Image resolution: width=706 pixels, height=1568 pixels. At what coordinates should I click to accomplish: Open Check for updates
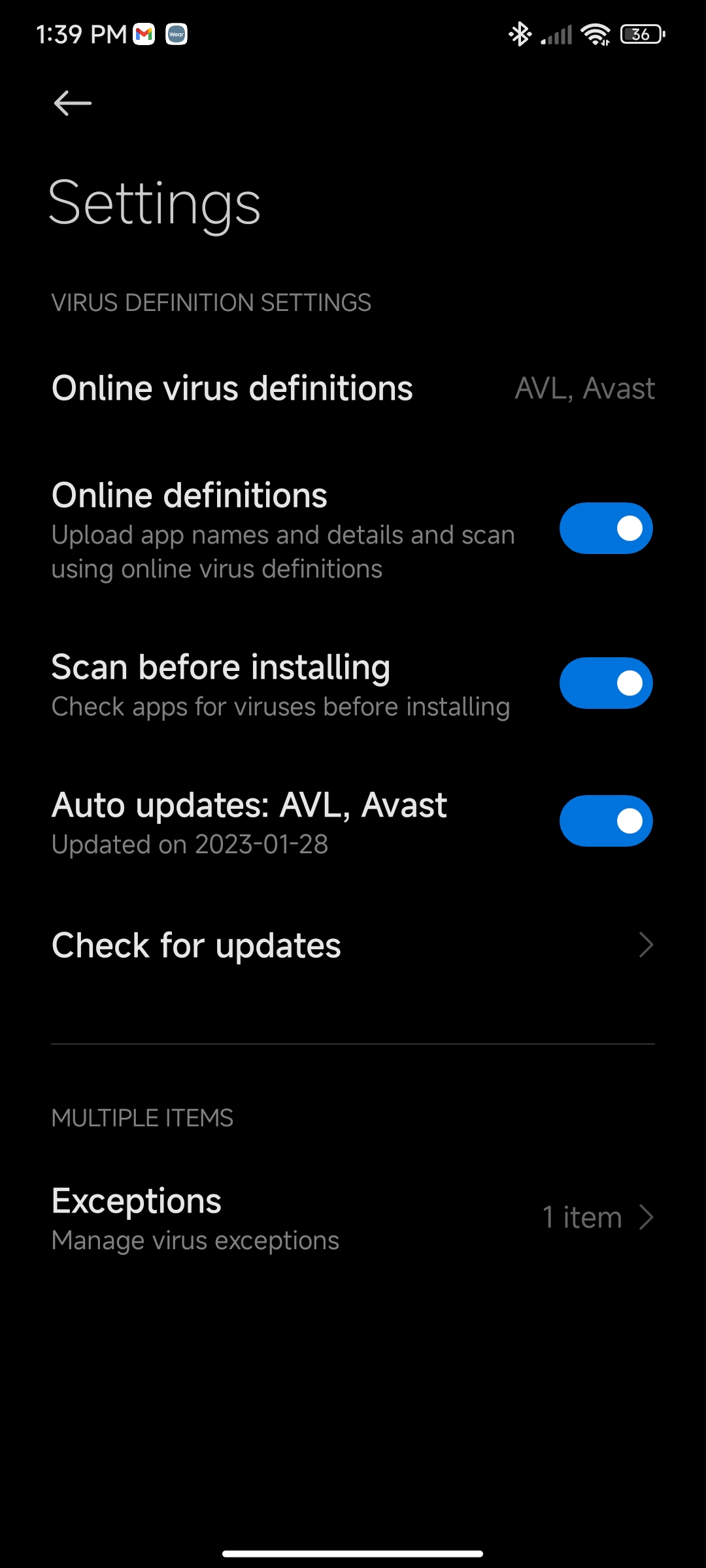(x=353, y=945)
